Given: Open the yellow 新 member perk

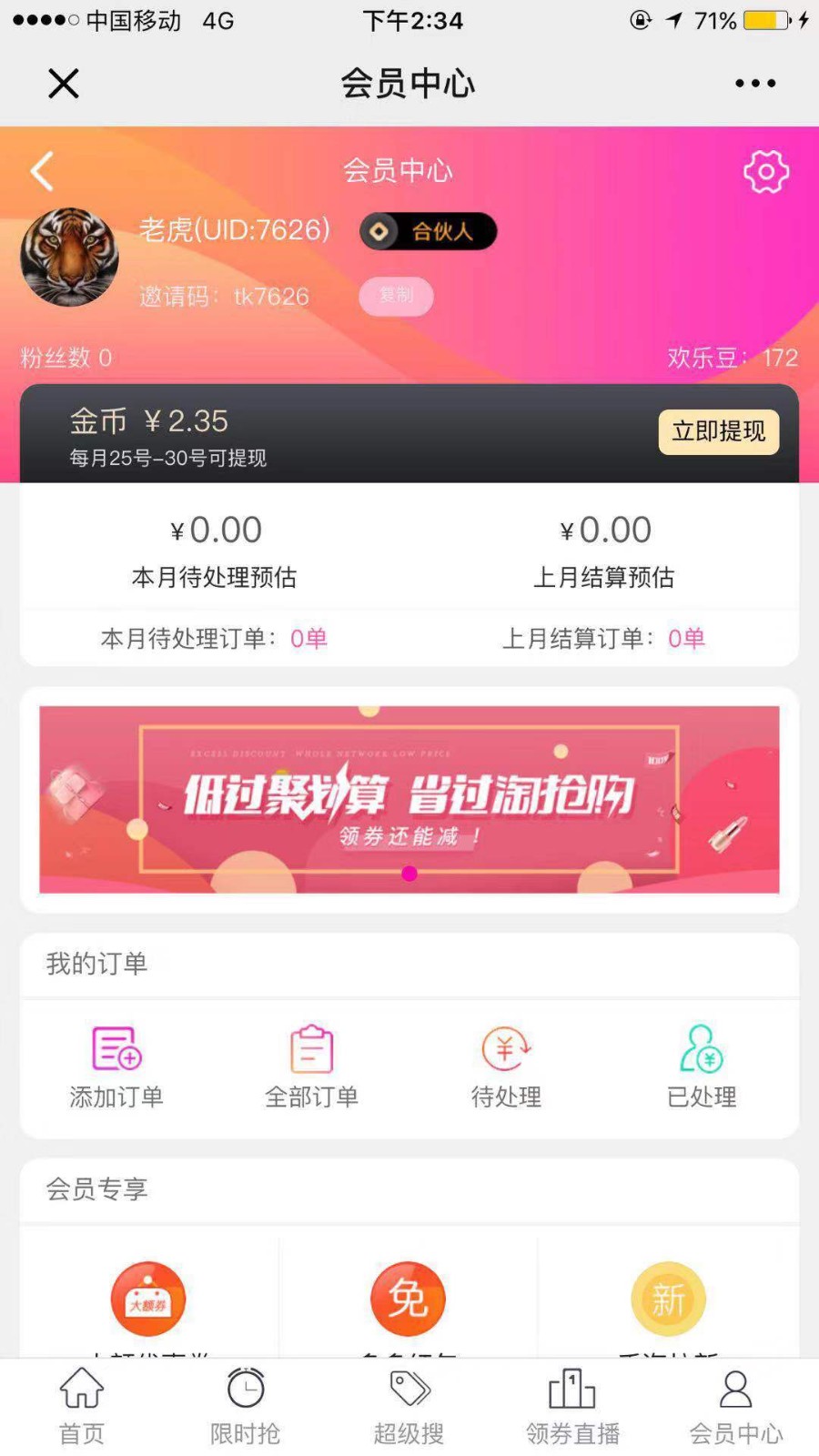Looking at the screenshot, I should pyautogui.click(x=668, y=1299).
